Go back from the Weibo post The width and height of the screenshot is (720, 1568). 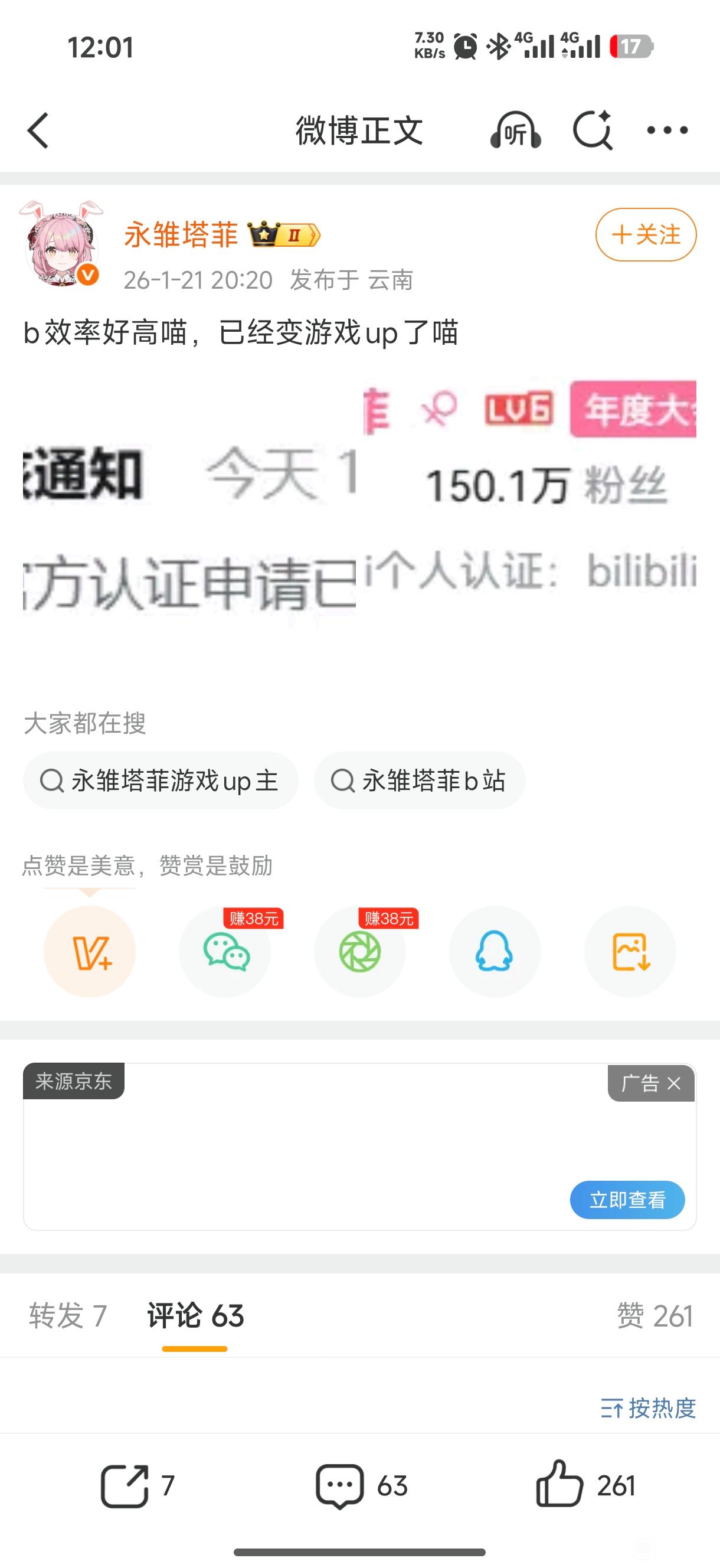point(38,130)
